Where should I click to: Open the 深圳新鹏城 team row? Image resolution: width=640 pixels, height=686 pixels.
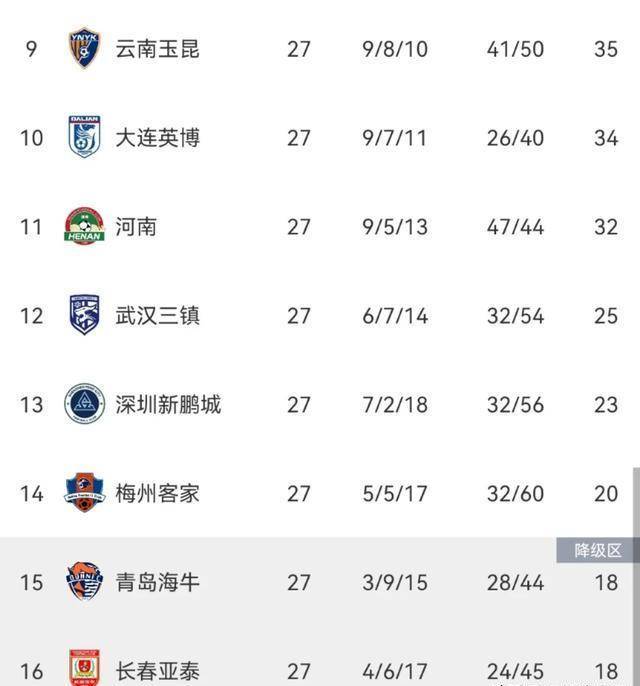(167, 405)
